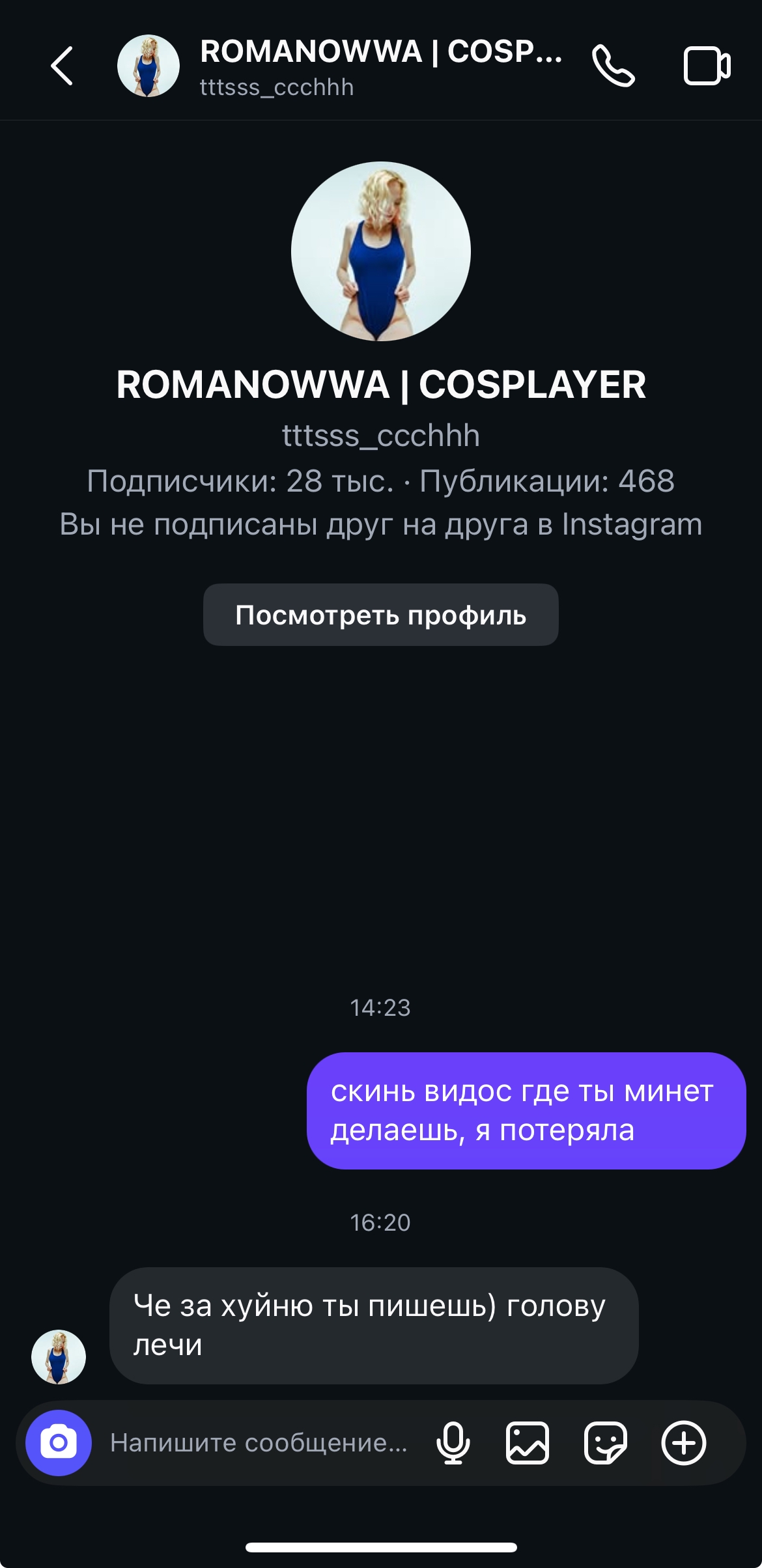This screenshot has width=762, height=1568.
Task: Tap the ROMANOWWA name in the header
Action: (x=380, y=52)
